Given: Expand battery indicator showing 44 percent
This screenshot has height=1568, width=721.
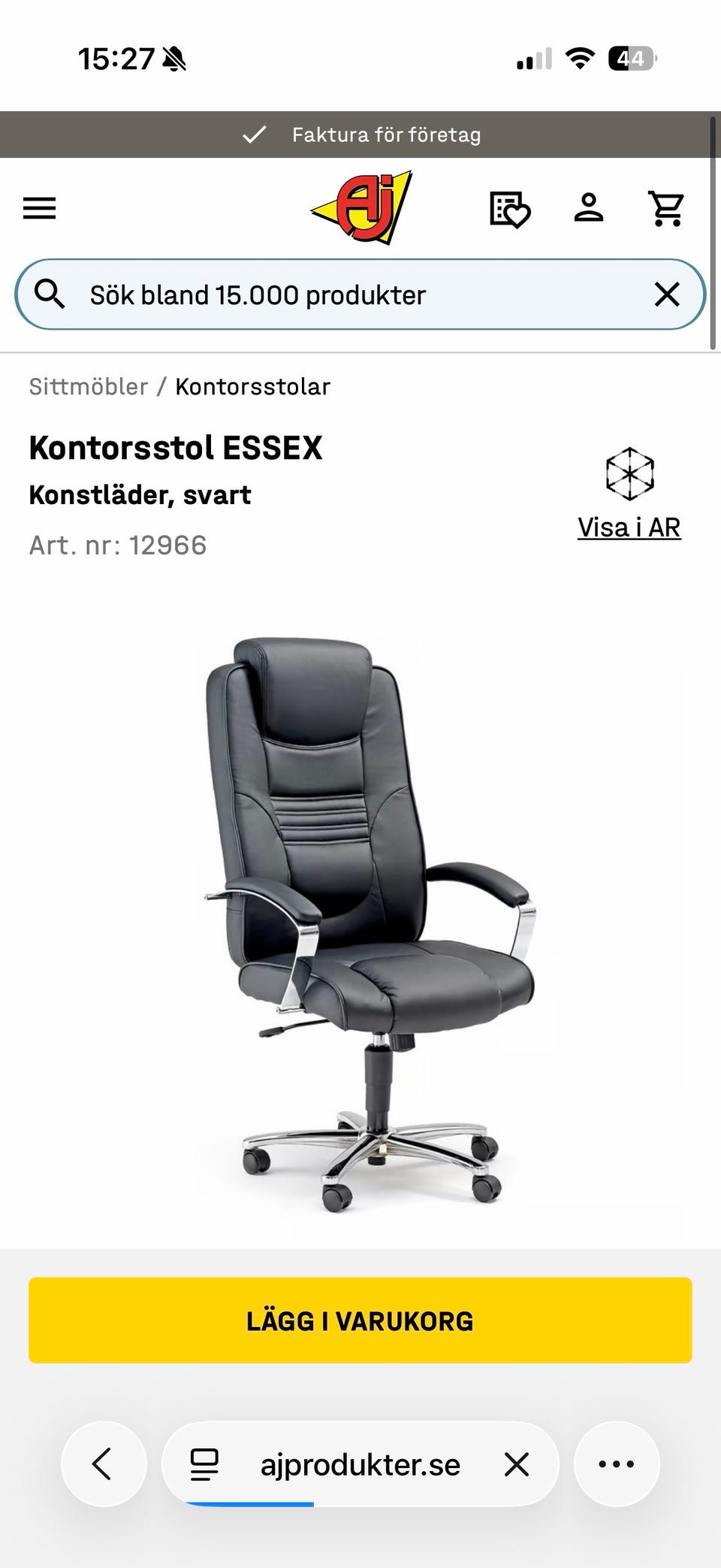Looking at the screenshot, I should click(629, 60).
